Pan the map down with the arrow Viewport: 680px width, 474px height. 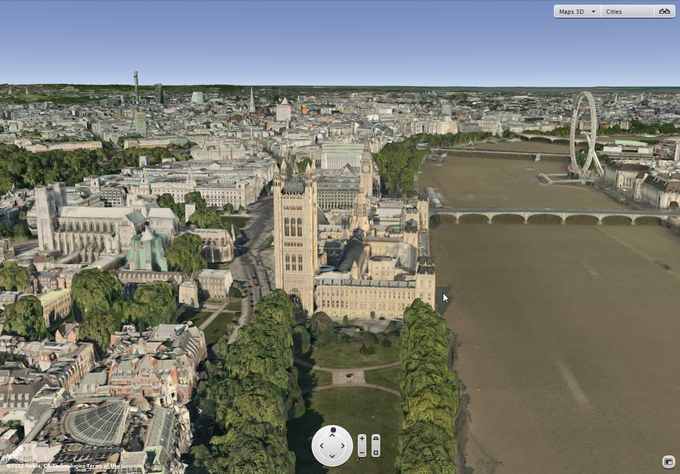pyautogui.click(x=332, y=456)
